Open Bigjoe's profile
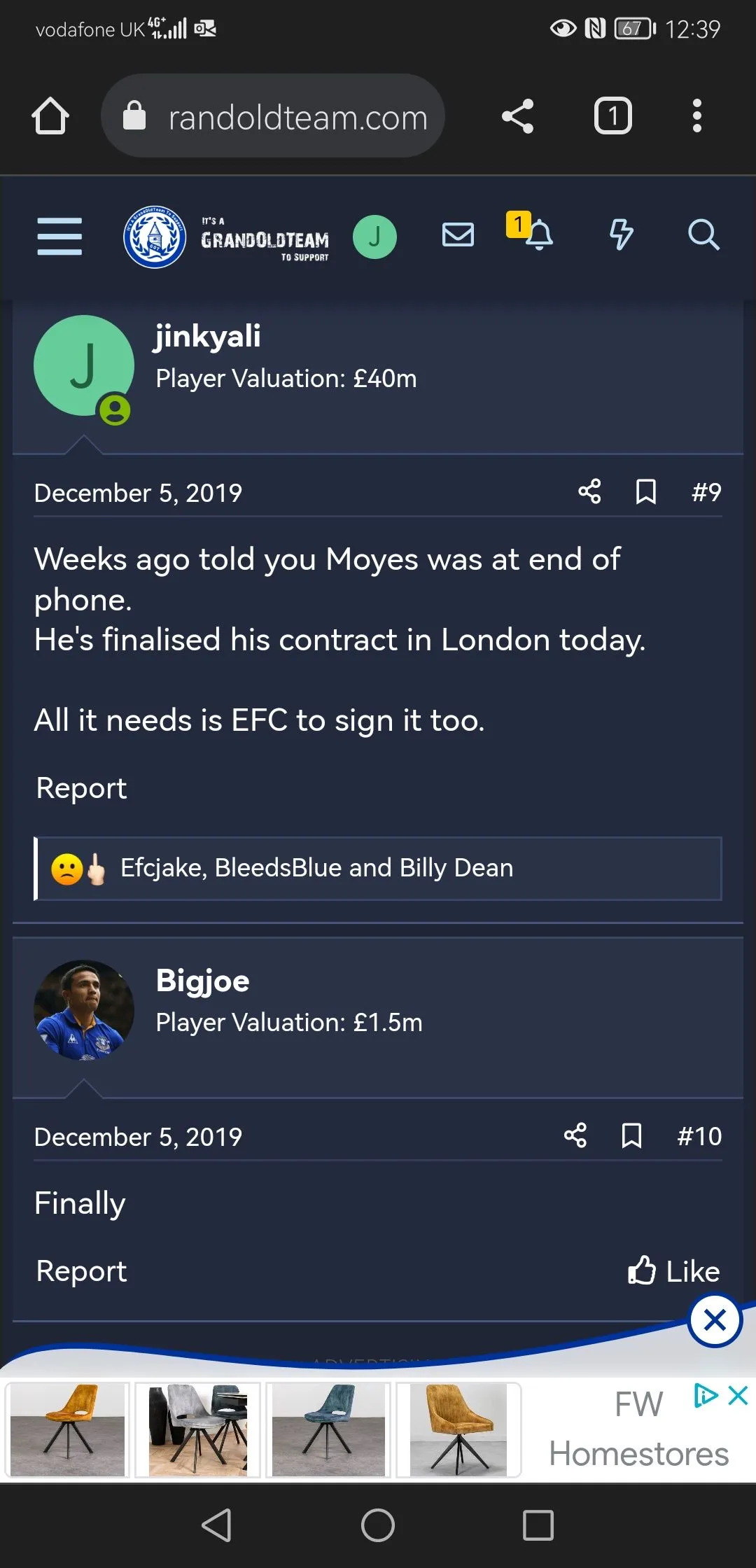 (x=202, y=981)
